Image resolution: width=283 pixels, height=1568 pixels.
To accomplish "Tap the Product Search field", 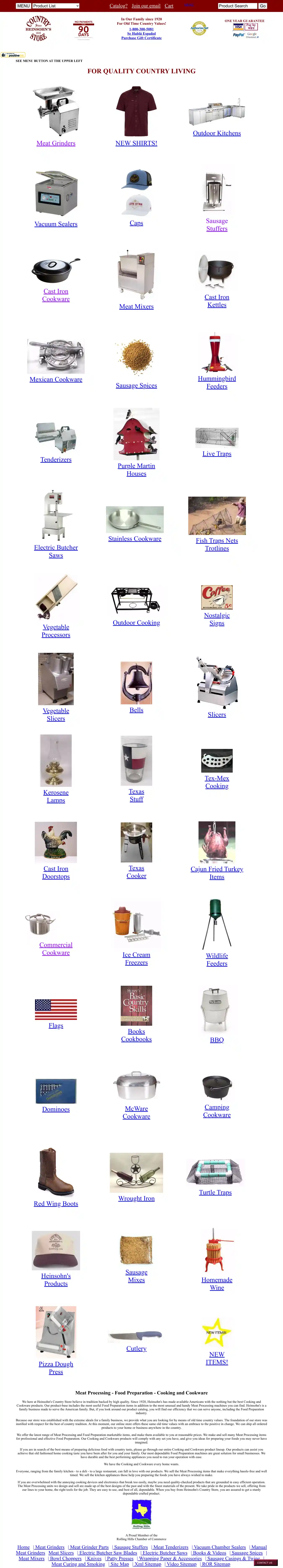I will click(x=237, y=5).
